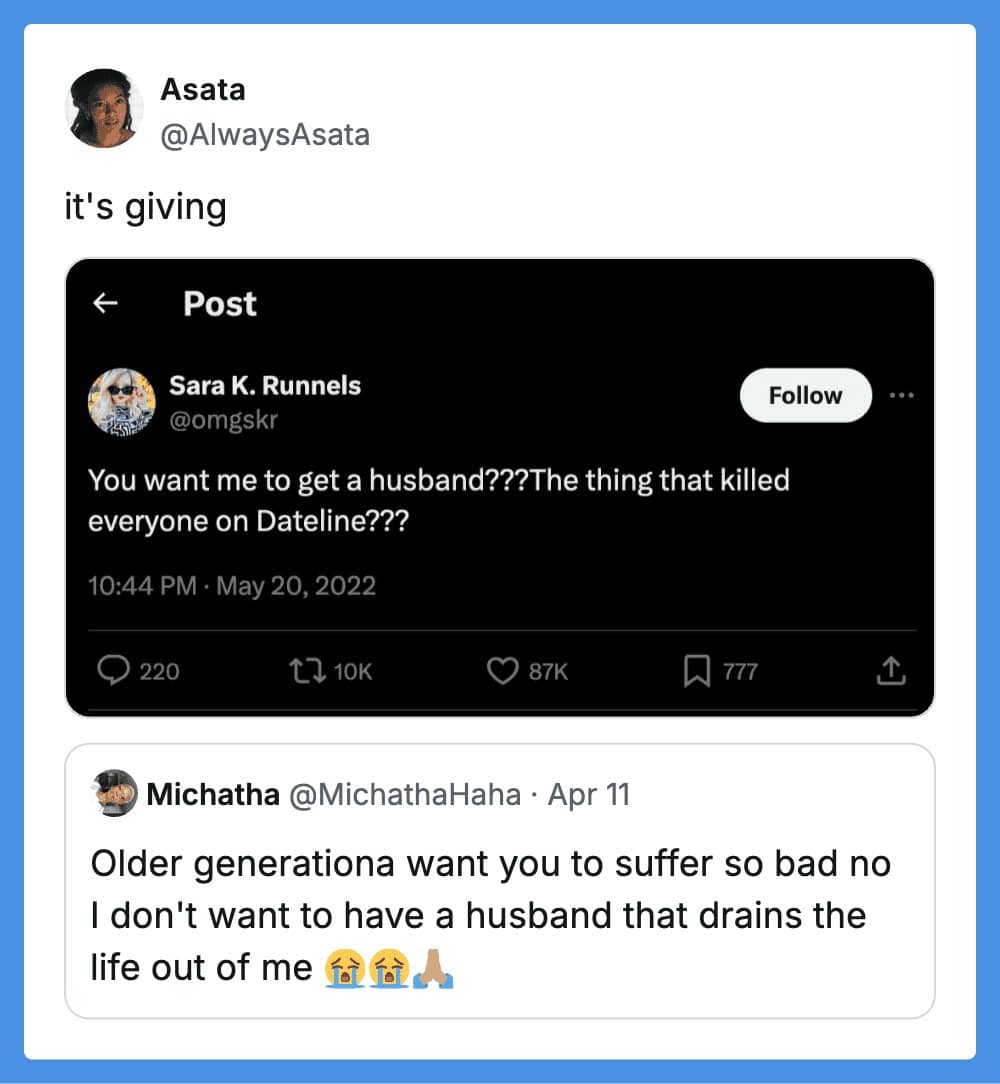This screenshot has width=1000, height=1084.
Task: Open the Post header tab
Action: (219, 305)
